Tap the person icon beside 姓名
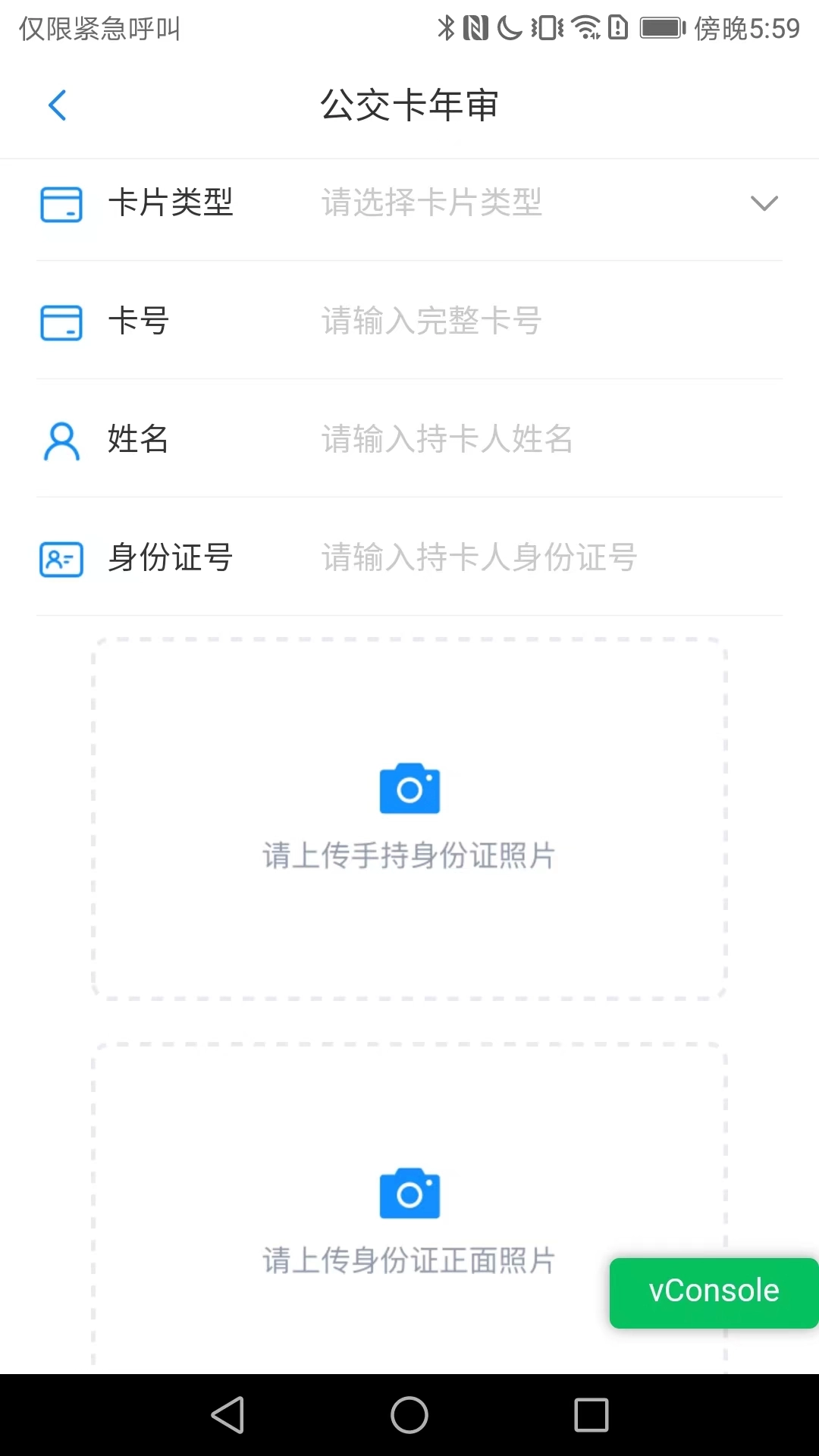Viewport: 819px width, 1456px height. click(61, 440)
